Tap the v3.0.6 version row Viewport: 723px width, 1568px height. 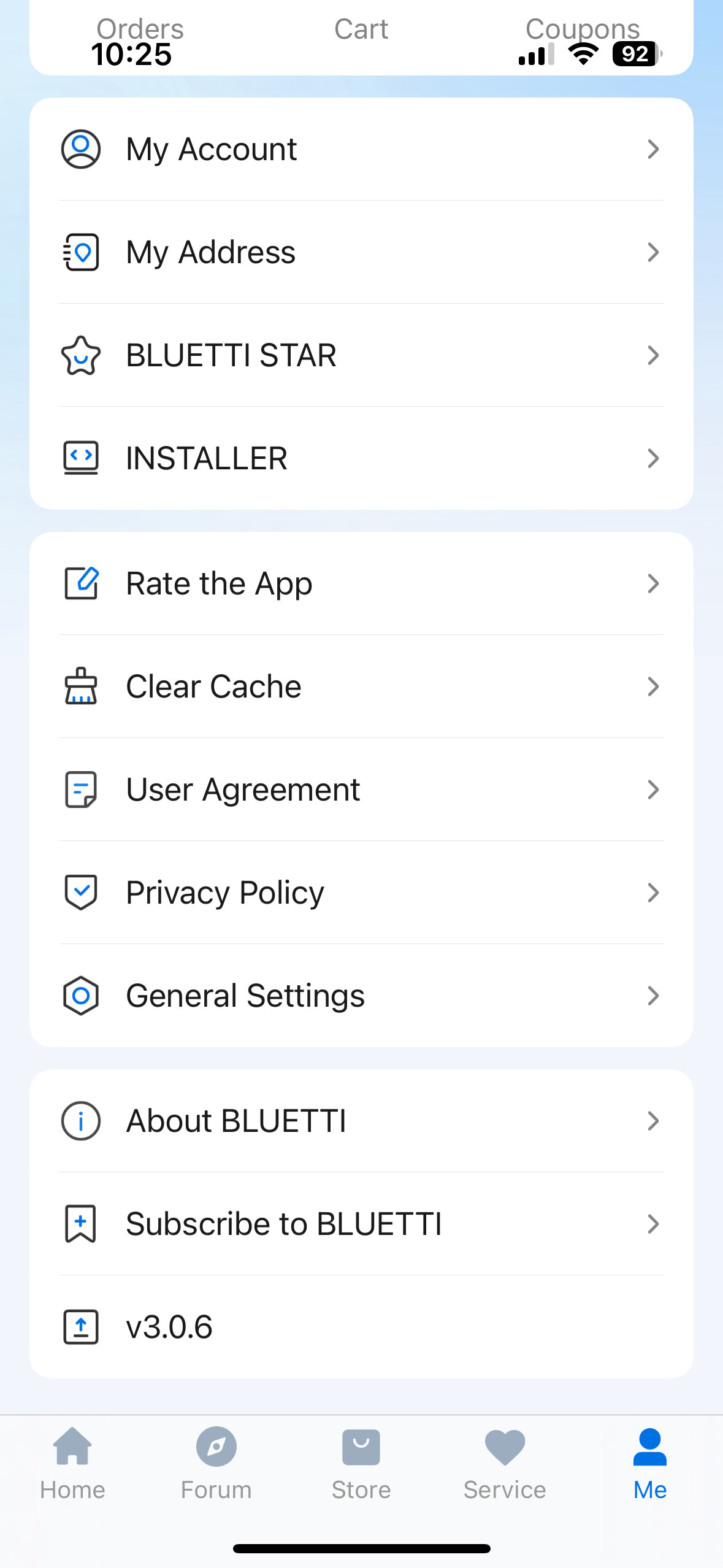coord(361,1327)
